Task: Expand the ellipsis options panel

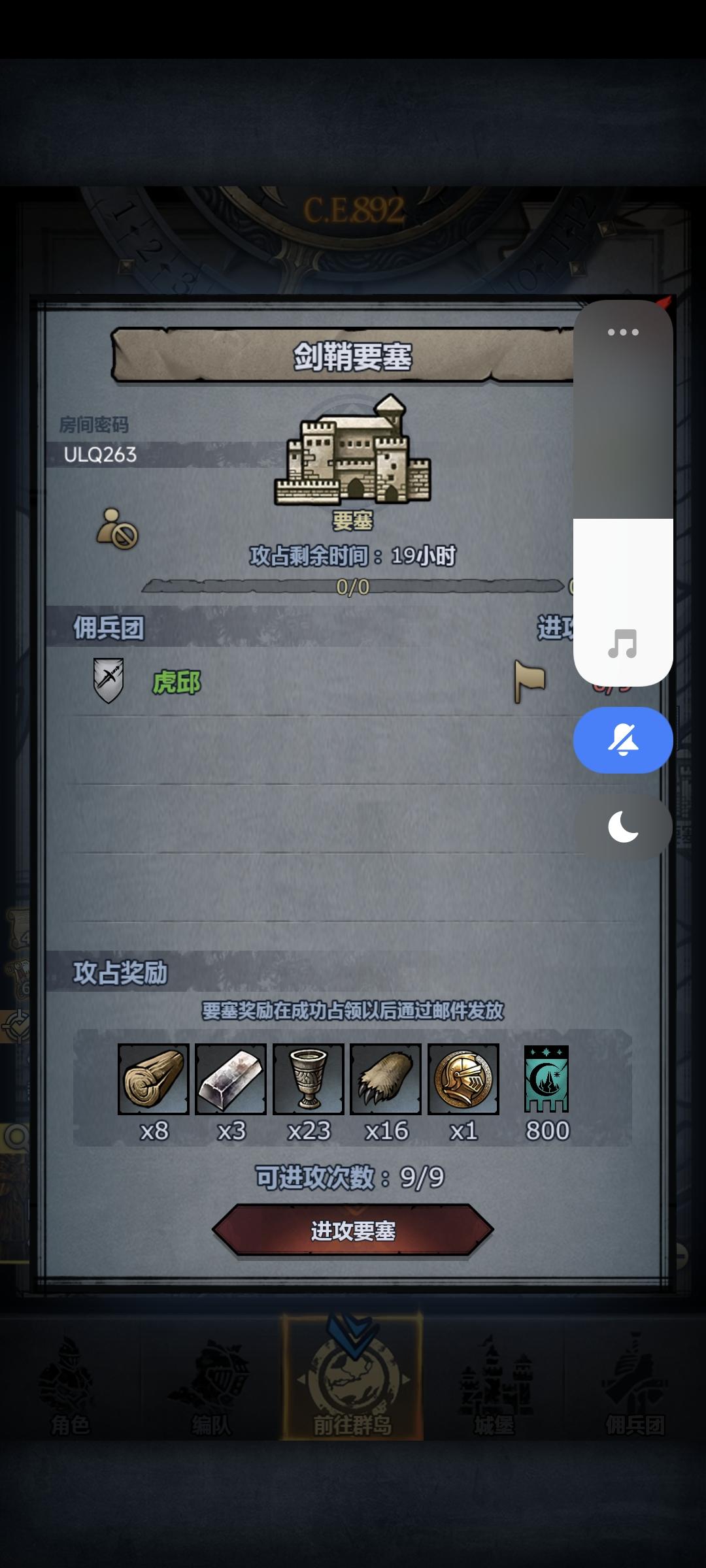Action: click(x=622, y=332)
